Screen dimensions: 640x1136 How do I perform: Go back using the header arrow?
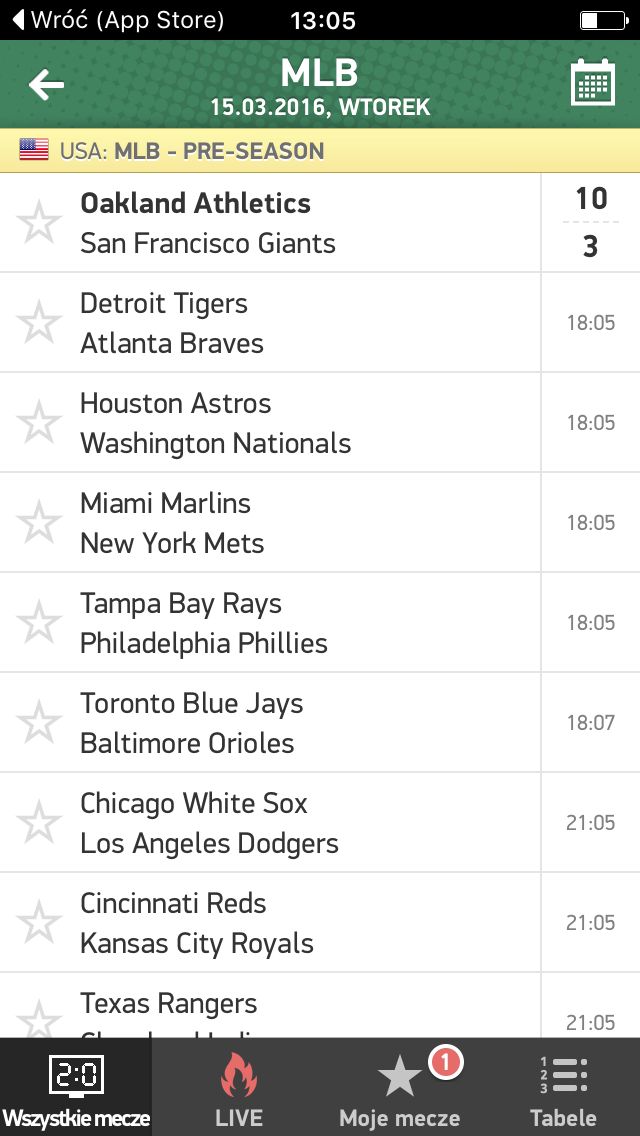[x=46, y=85]
